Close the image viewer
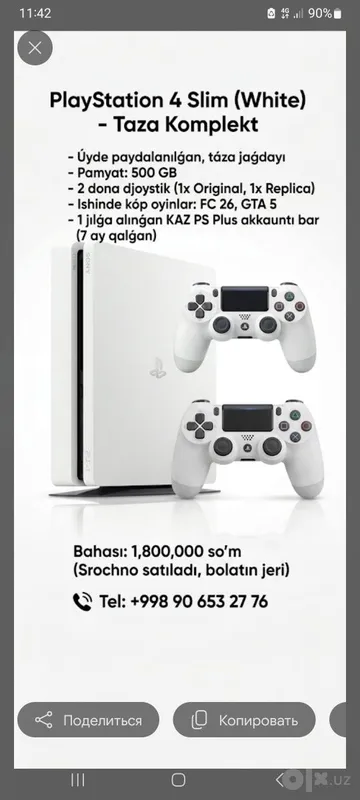Viewport: 360px width, 800px height. (35, 48)
